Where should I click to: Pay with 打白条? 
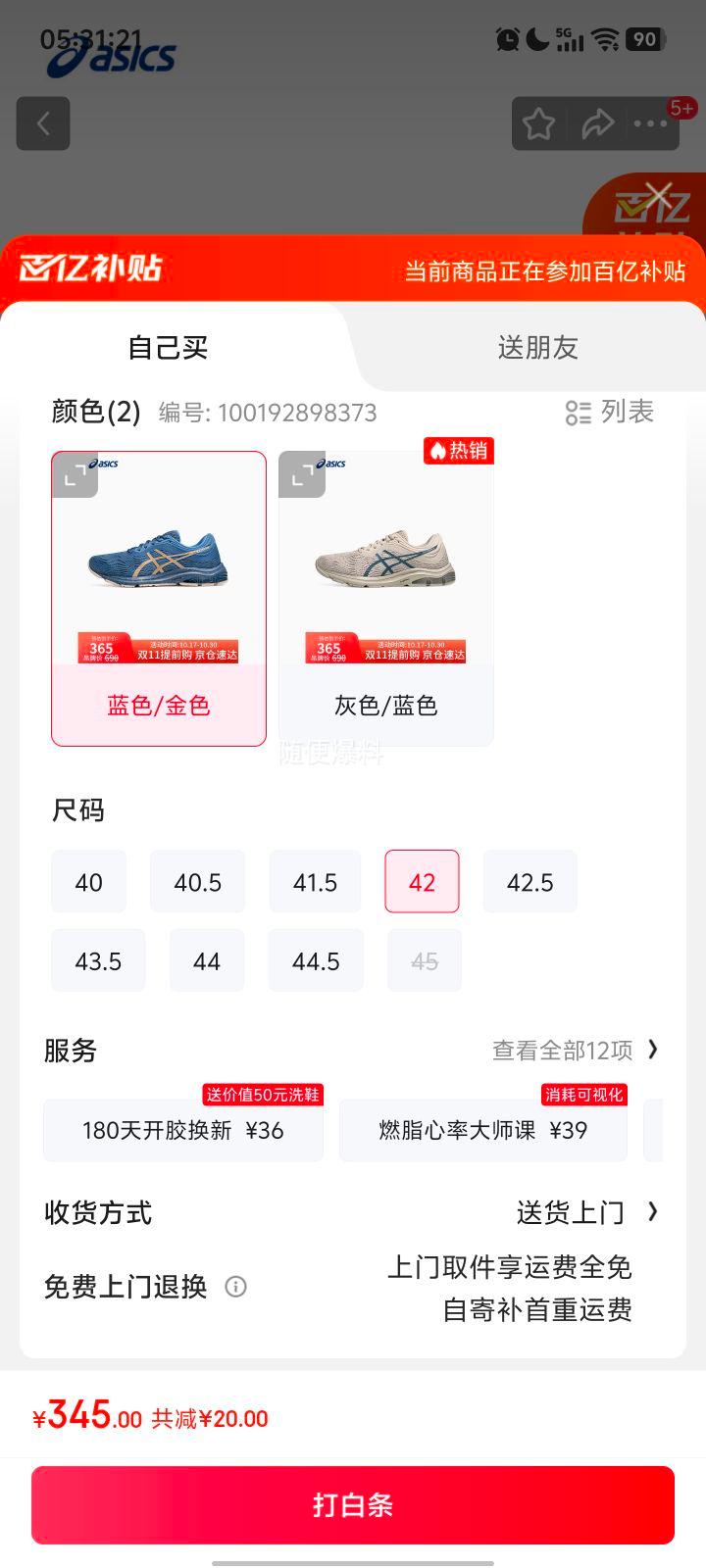tap(353, 1505)
